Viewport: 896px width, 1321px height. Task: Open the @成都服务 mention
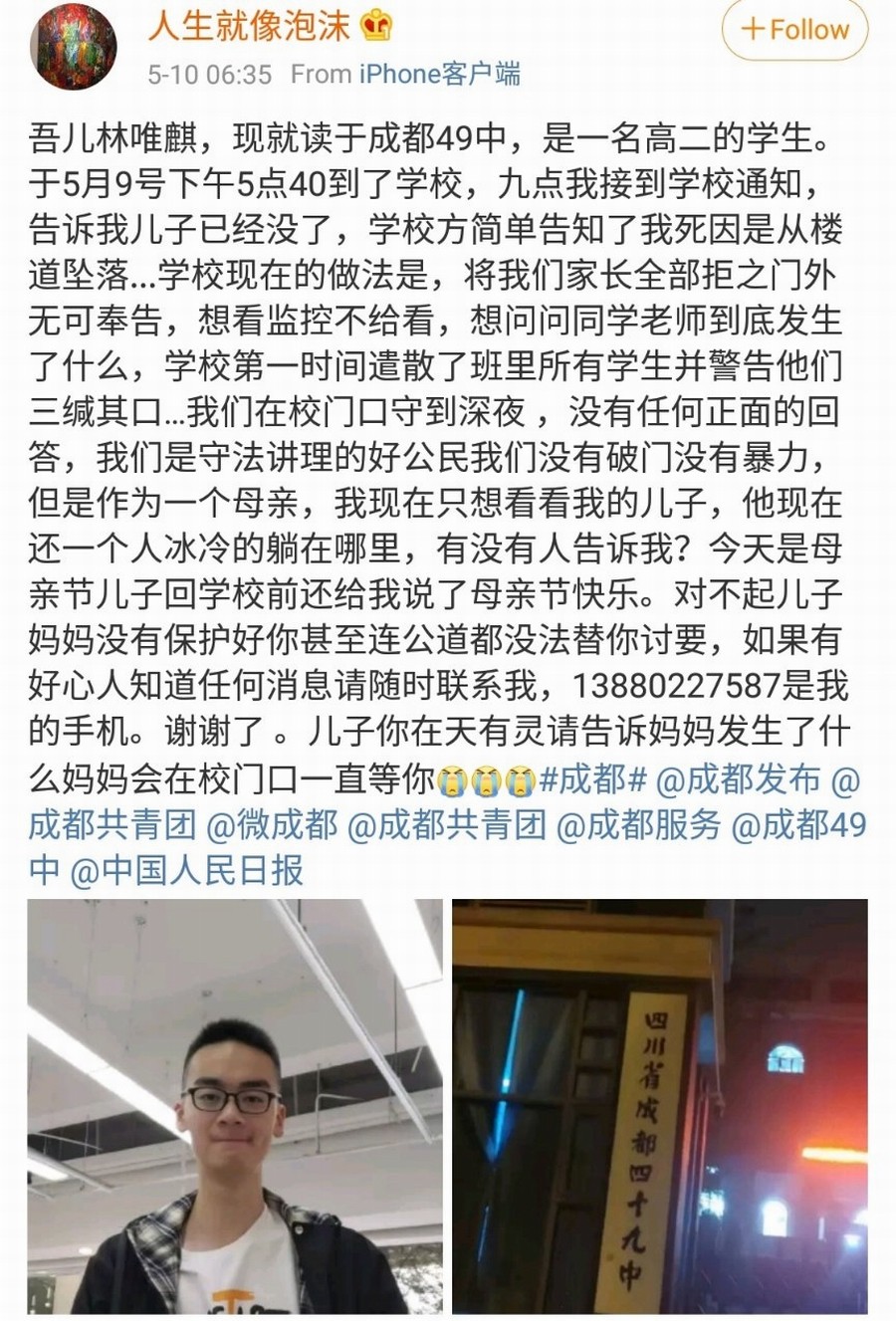(638, 825)
